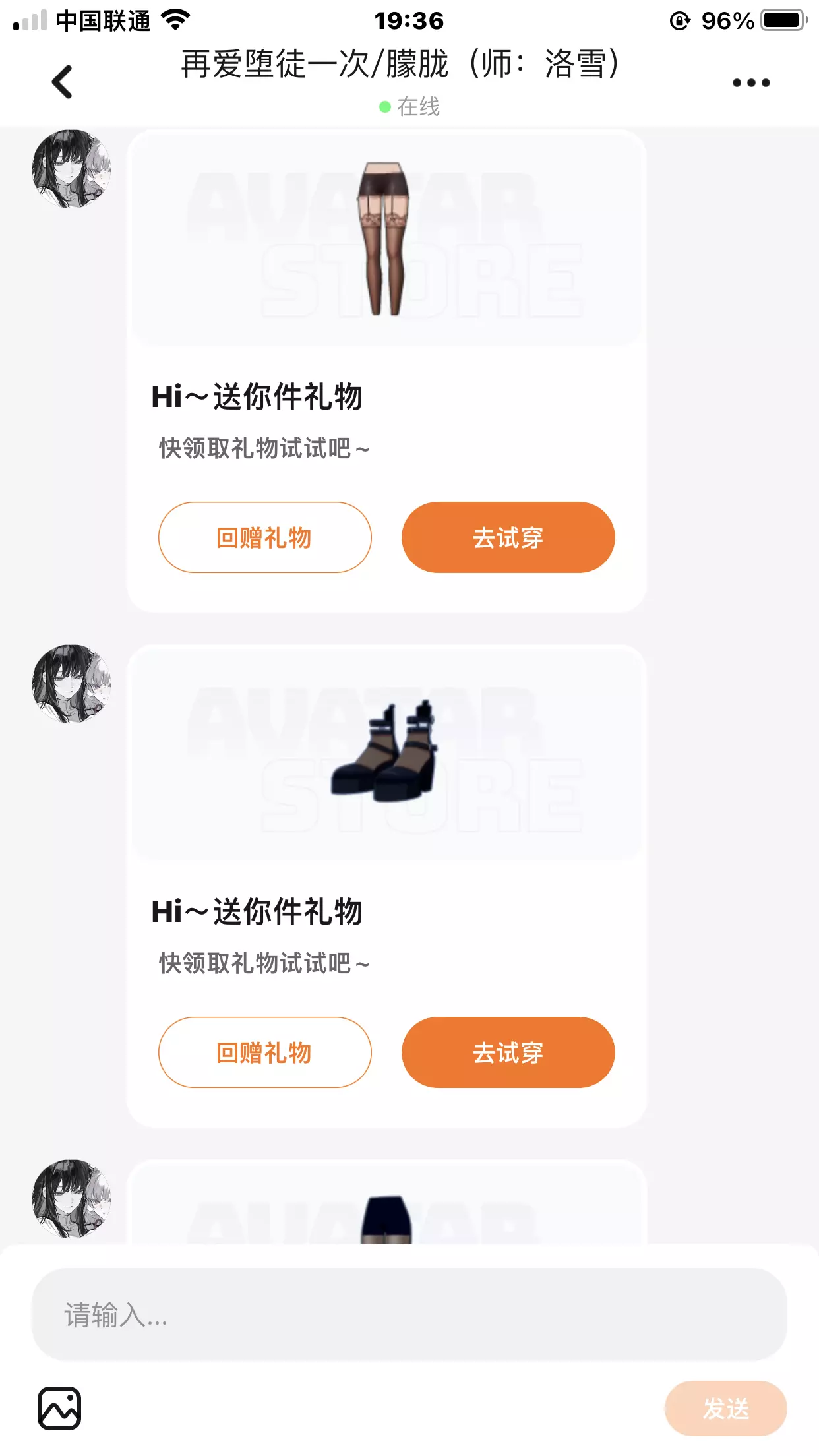Tap 去试穿 on the stockings gift card

pos(508,537)
